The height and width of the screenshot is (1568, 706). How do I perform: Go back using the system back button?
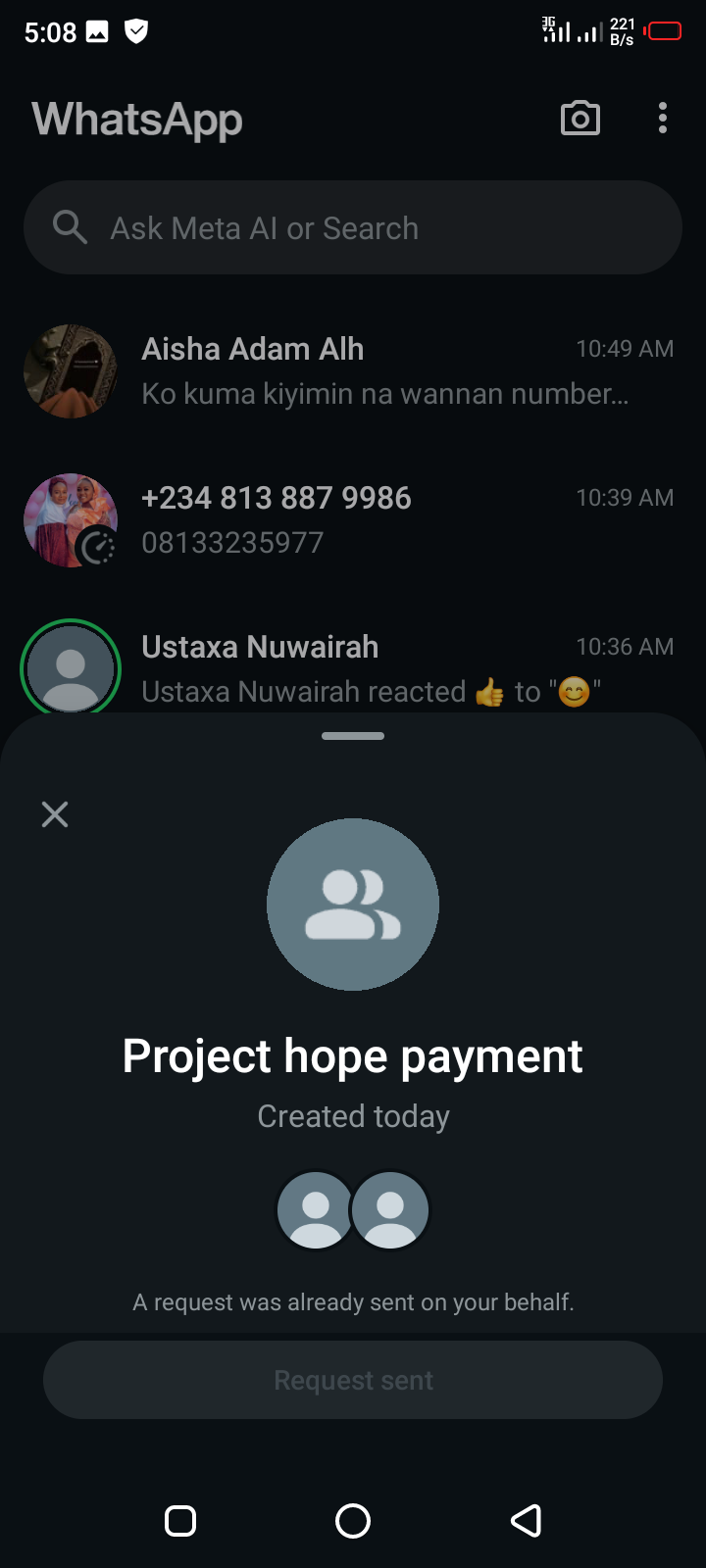click(x=526, y=1521)
